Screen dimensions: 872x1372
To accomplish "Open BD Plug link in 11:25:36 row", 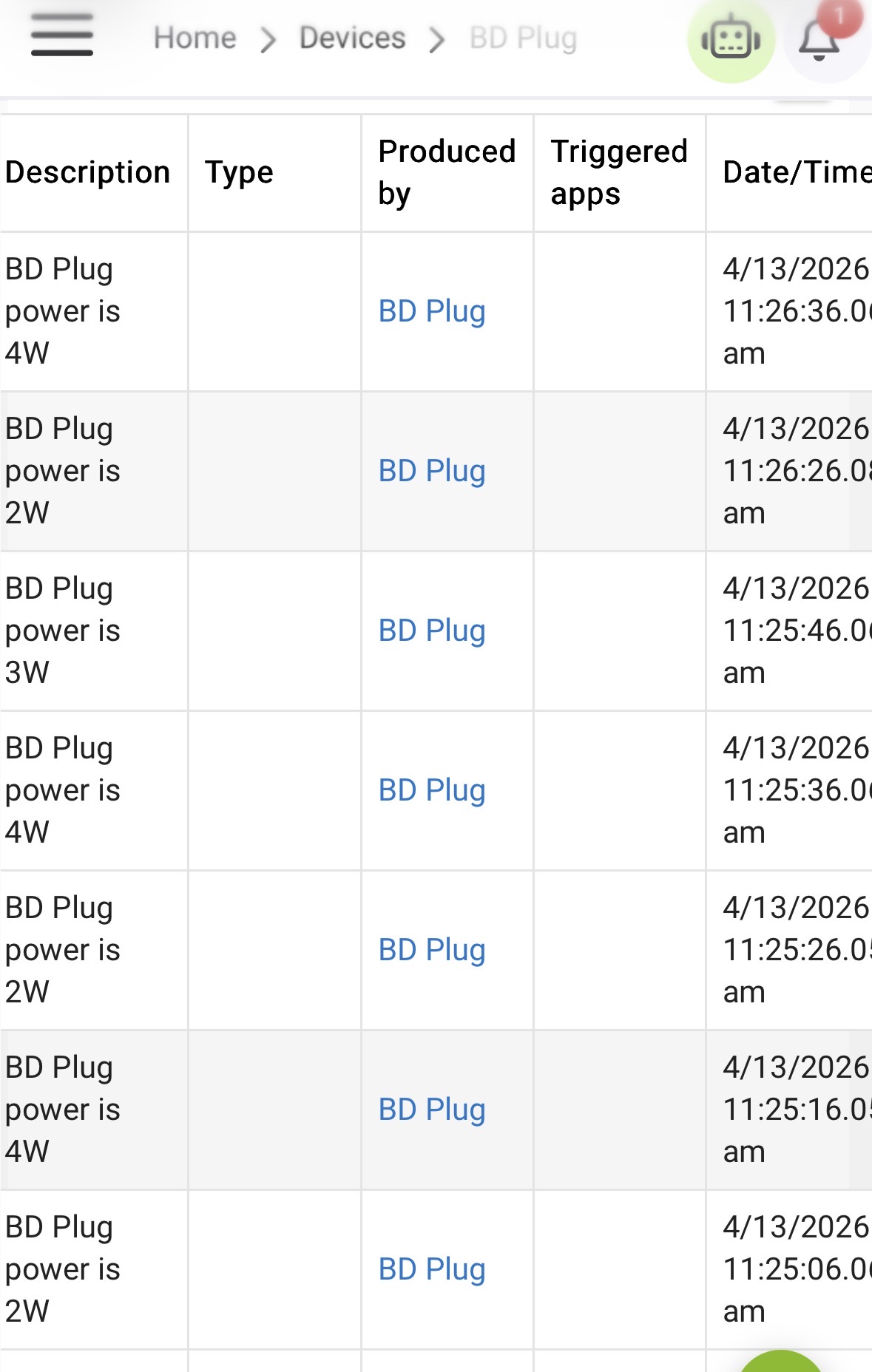I will point(432,790).
